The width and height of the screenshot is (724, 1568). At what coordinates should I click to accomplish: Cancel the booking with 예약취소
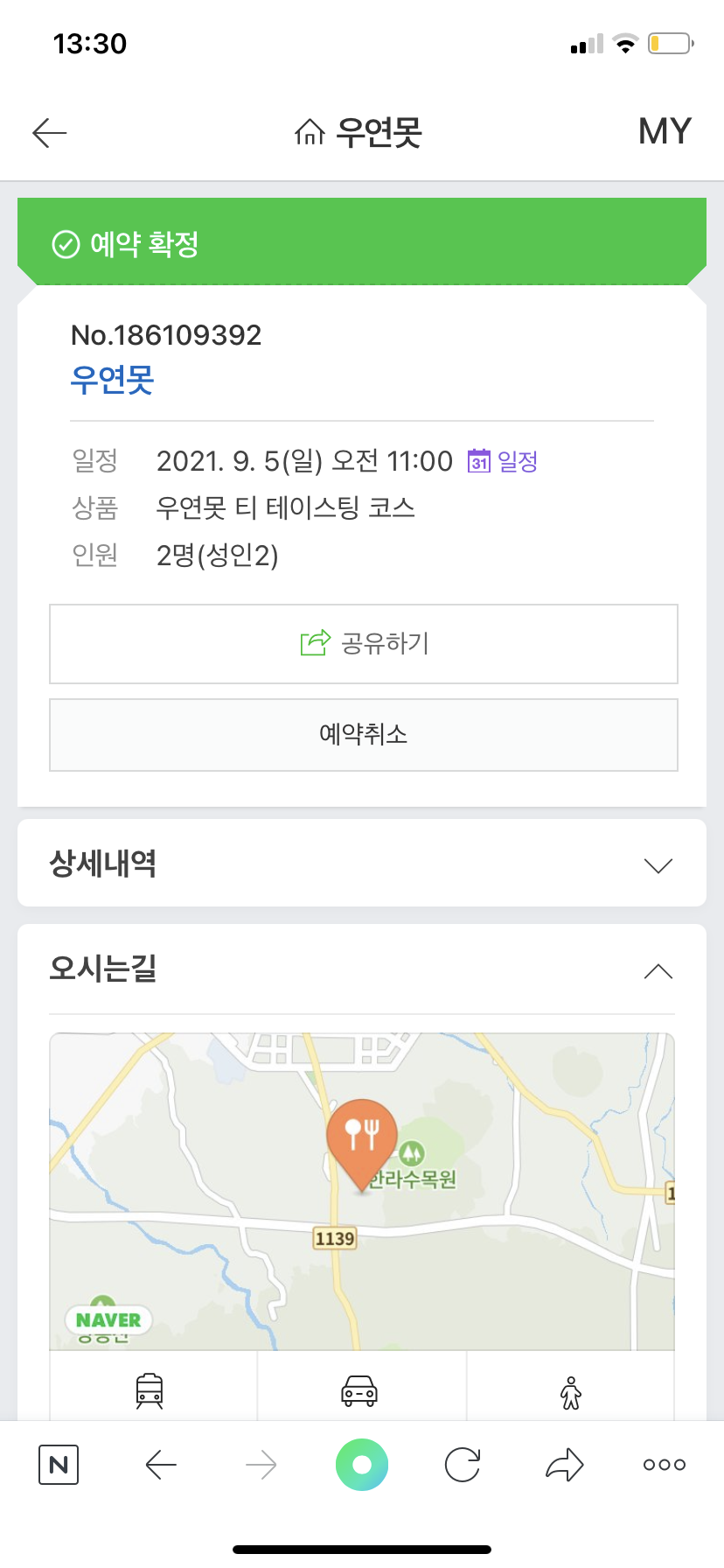[364, 735]
